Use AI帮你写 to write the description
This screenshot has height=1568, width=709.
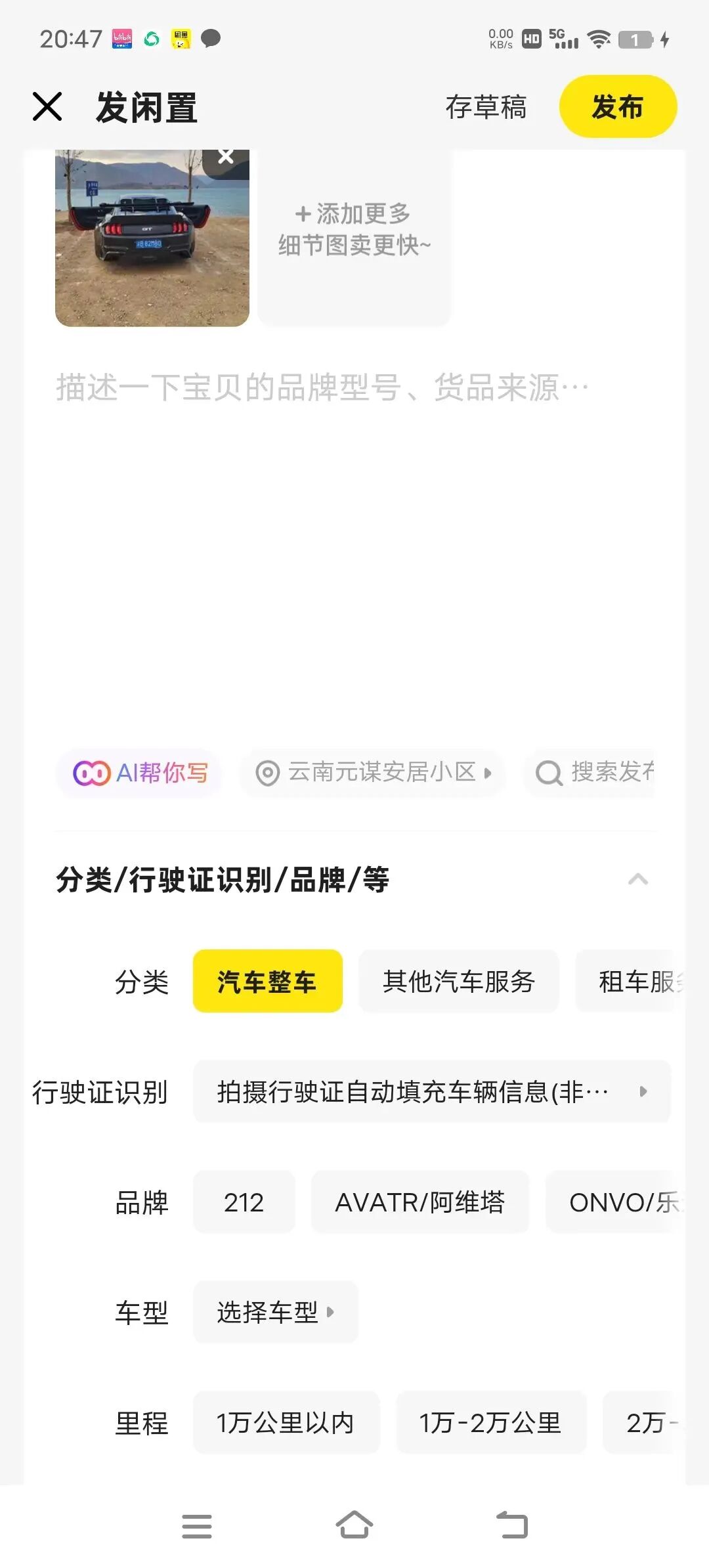[x=140, y=773]
